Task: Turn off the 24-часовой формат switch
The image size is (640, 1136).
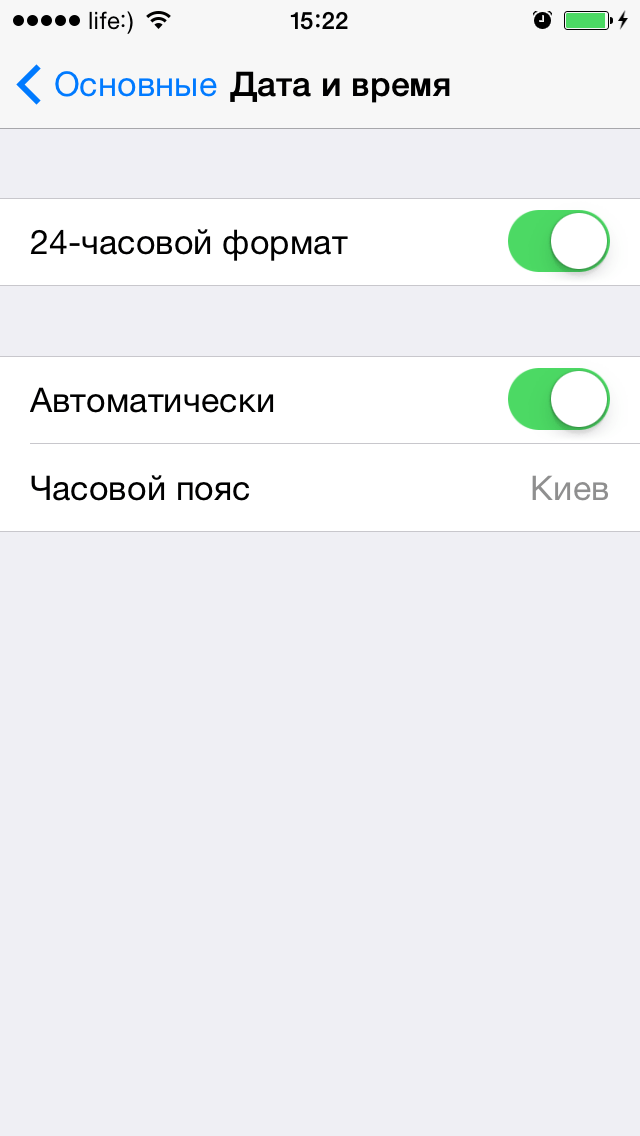Action: pyautogui.click(x=558, y=241)
